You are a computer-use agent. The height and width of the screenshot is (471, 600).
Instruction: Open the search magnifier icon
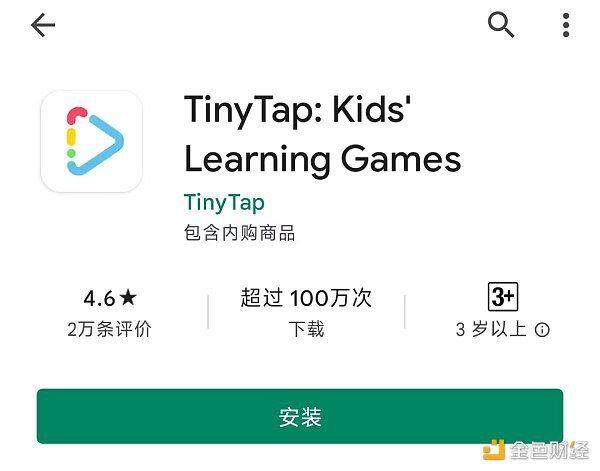(501, 24)
